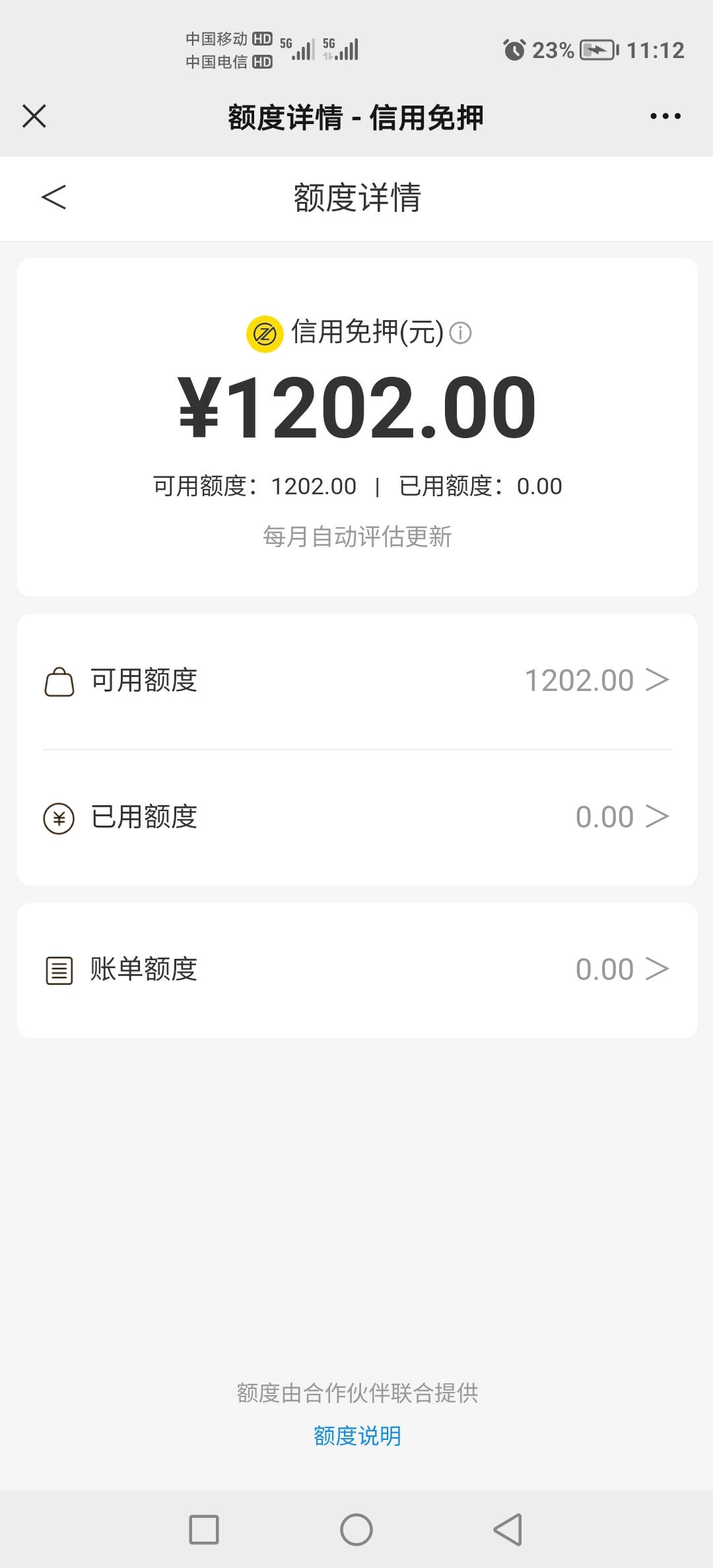Open the three-dot overflow menu

tap(665, 116)
